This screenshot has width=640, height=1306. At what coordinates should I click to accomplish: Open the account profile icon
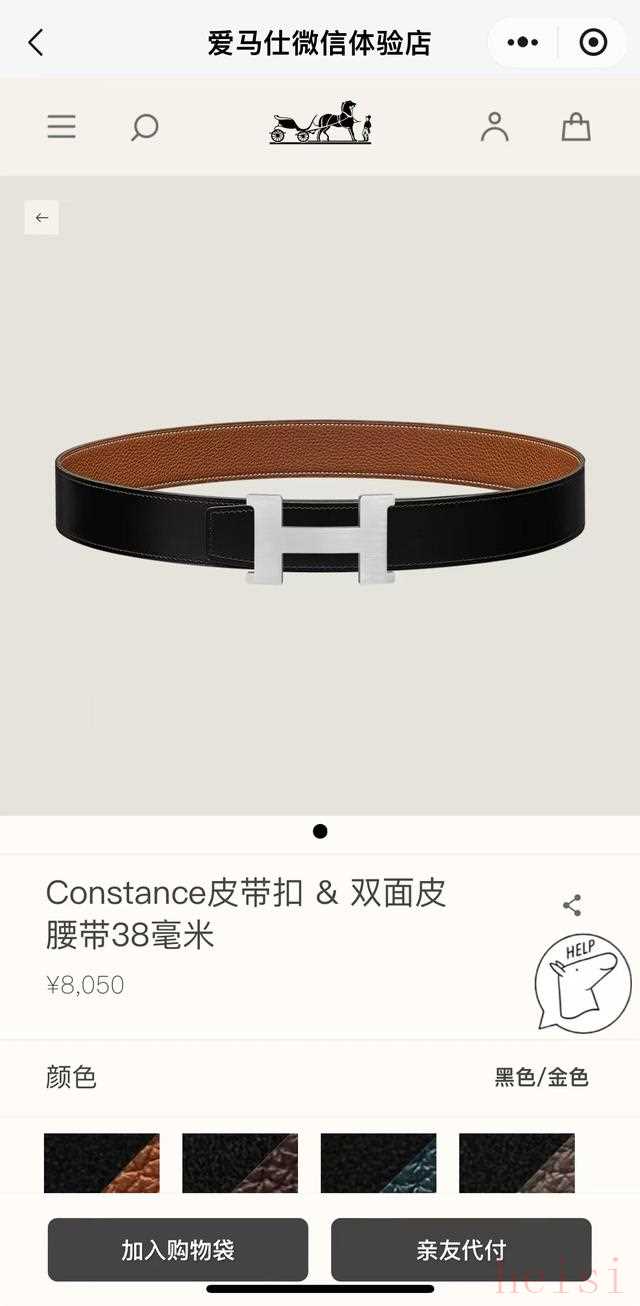(494, 127)
